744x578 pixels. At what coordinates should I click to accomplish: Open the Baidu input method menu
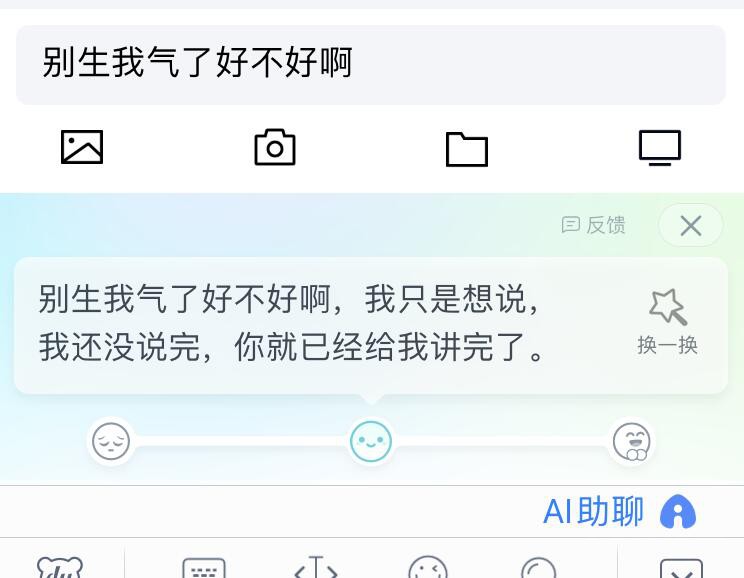[60, 568]
